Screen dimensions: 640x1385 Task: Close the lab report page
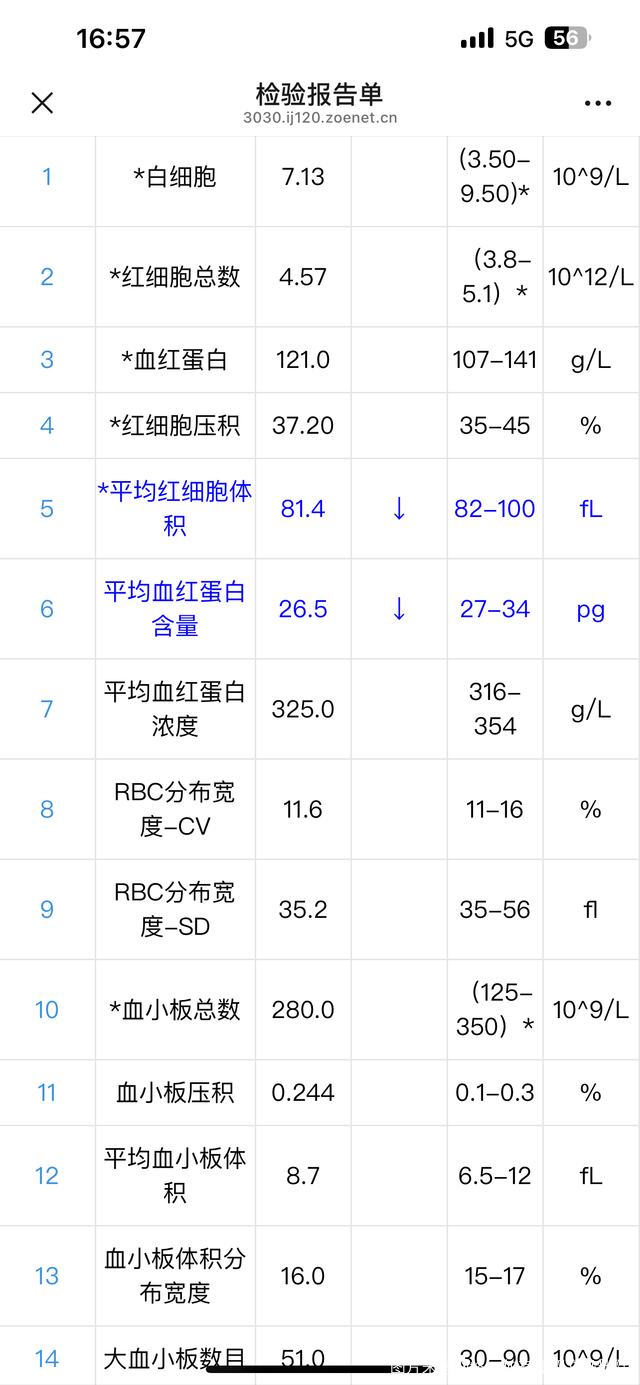(x=42, y=102)
